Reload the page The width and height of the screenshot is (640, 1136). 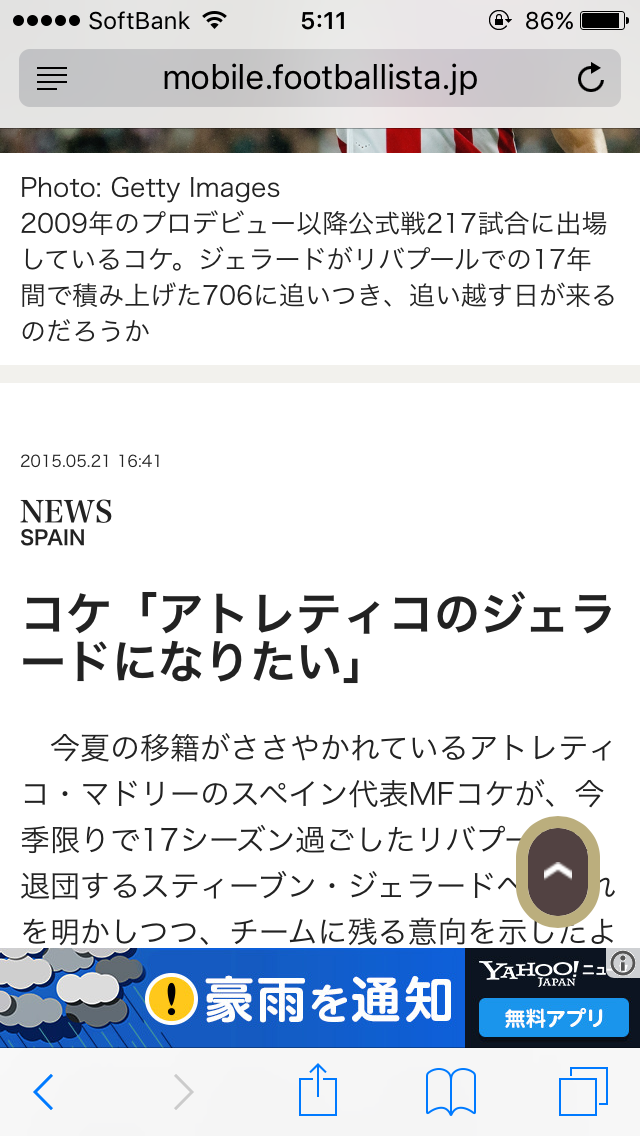point(591,78)
